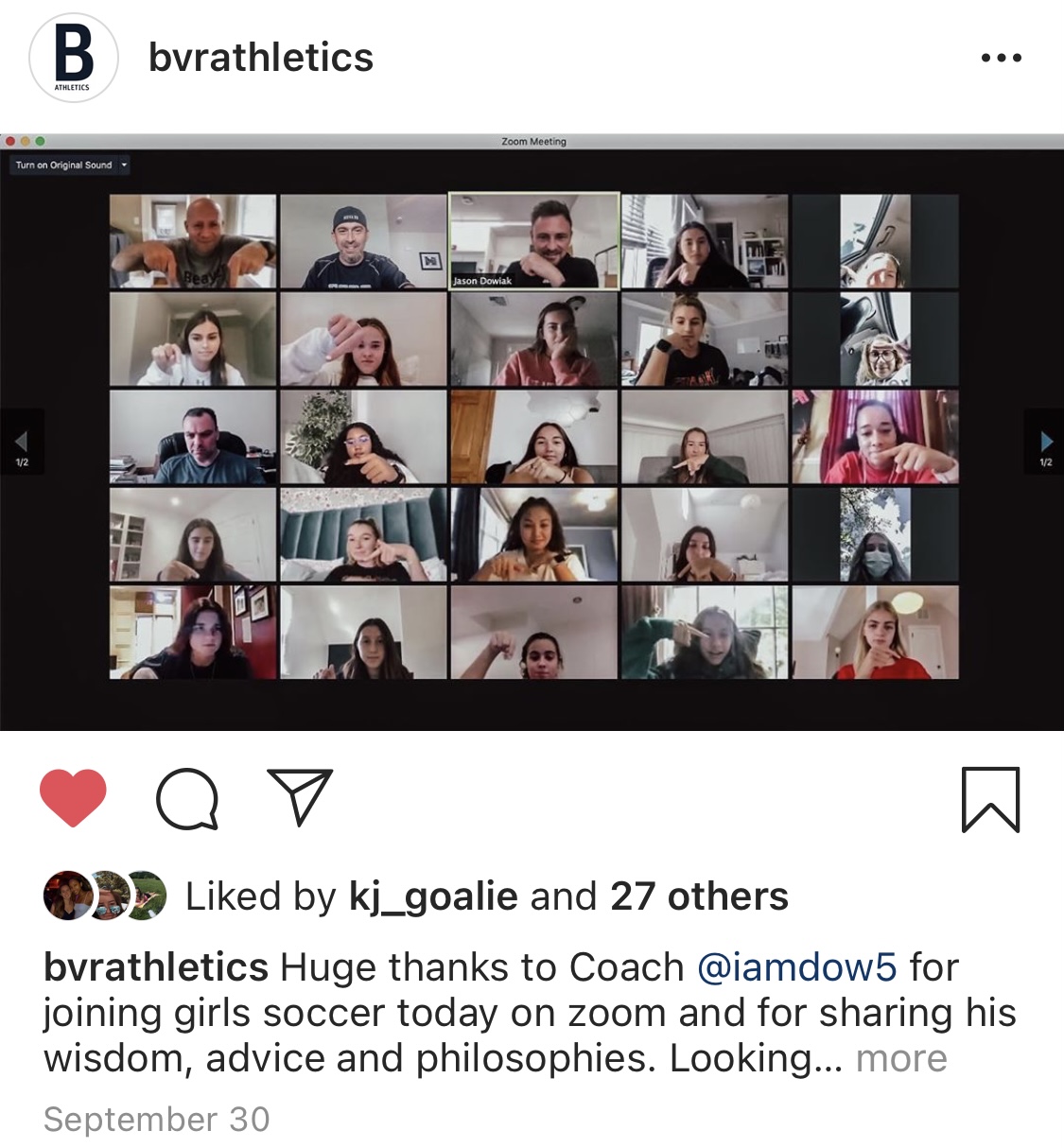This screenshot has width=1064, height=1148.
Task: Open the Zoom meeting photo of the post
Action: point(532,435)
